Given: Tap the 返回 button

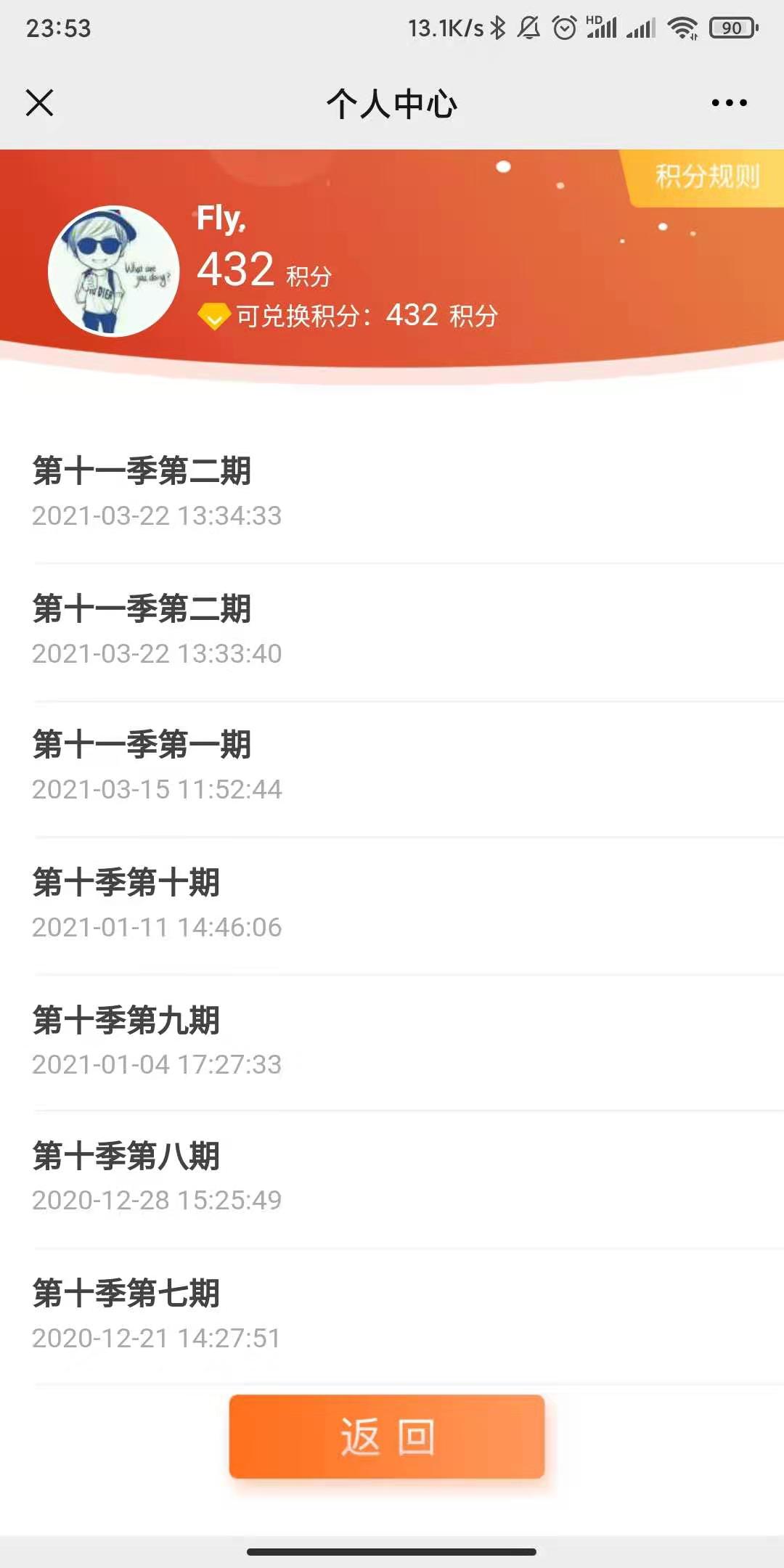Looking at the screenshot, I should point(387,1437).
